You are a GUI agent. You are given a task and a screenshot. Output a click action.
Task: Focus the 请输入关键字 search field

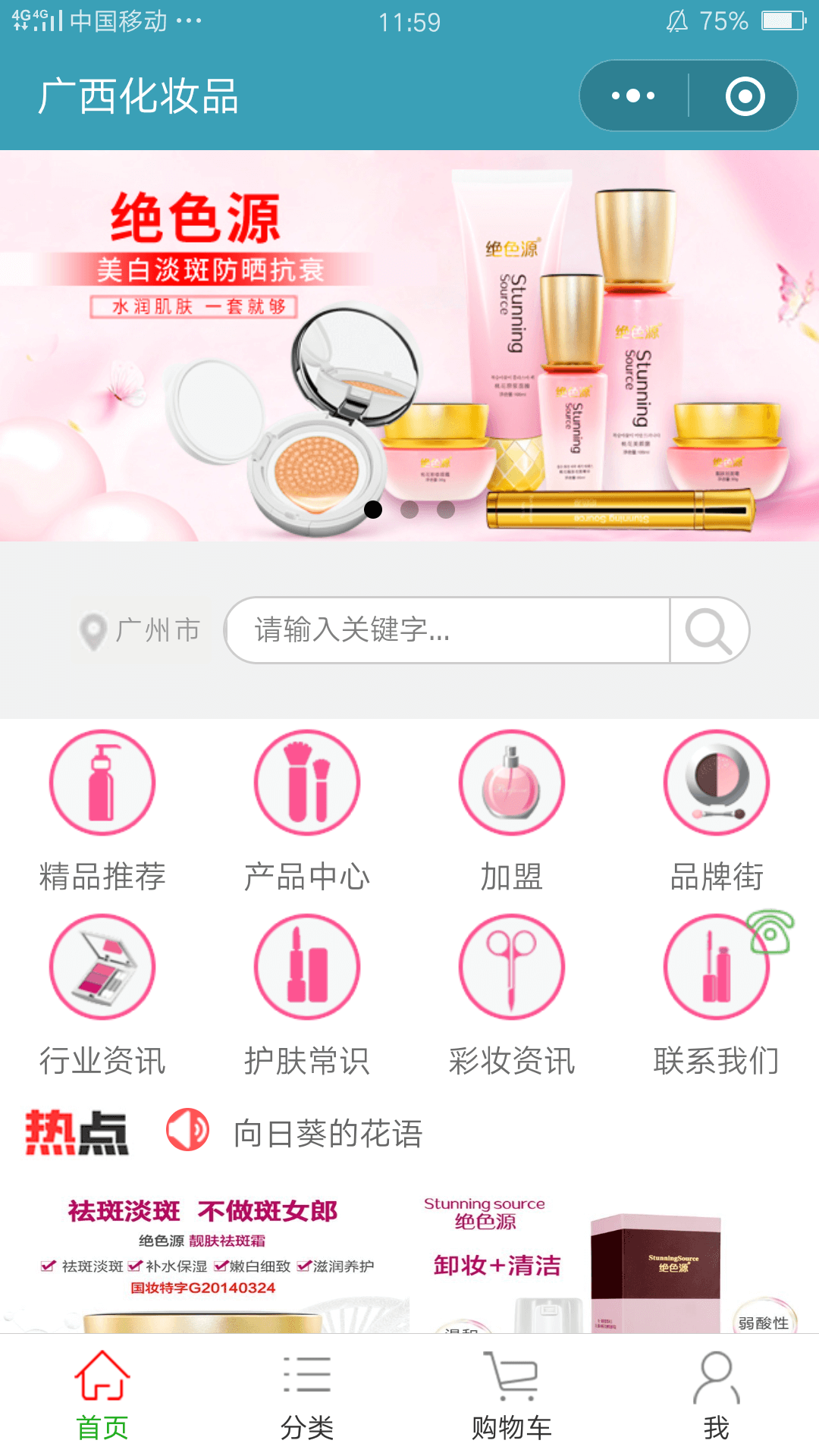[x=447, y=630]
